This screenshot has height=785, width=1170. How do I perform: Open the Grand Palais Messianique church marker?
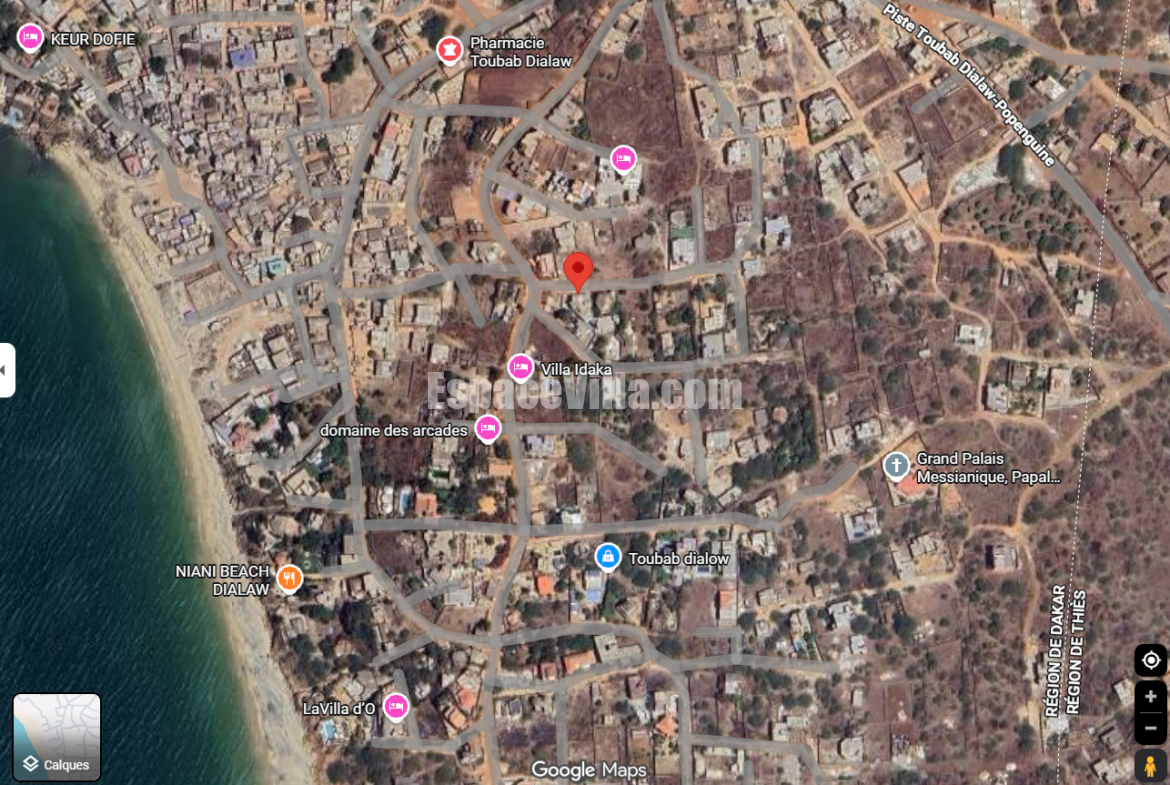click(x=897, y=466)
